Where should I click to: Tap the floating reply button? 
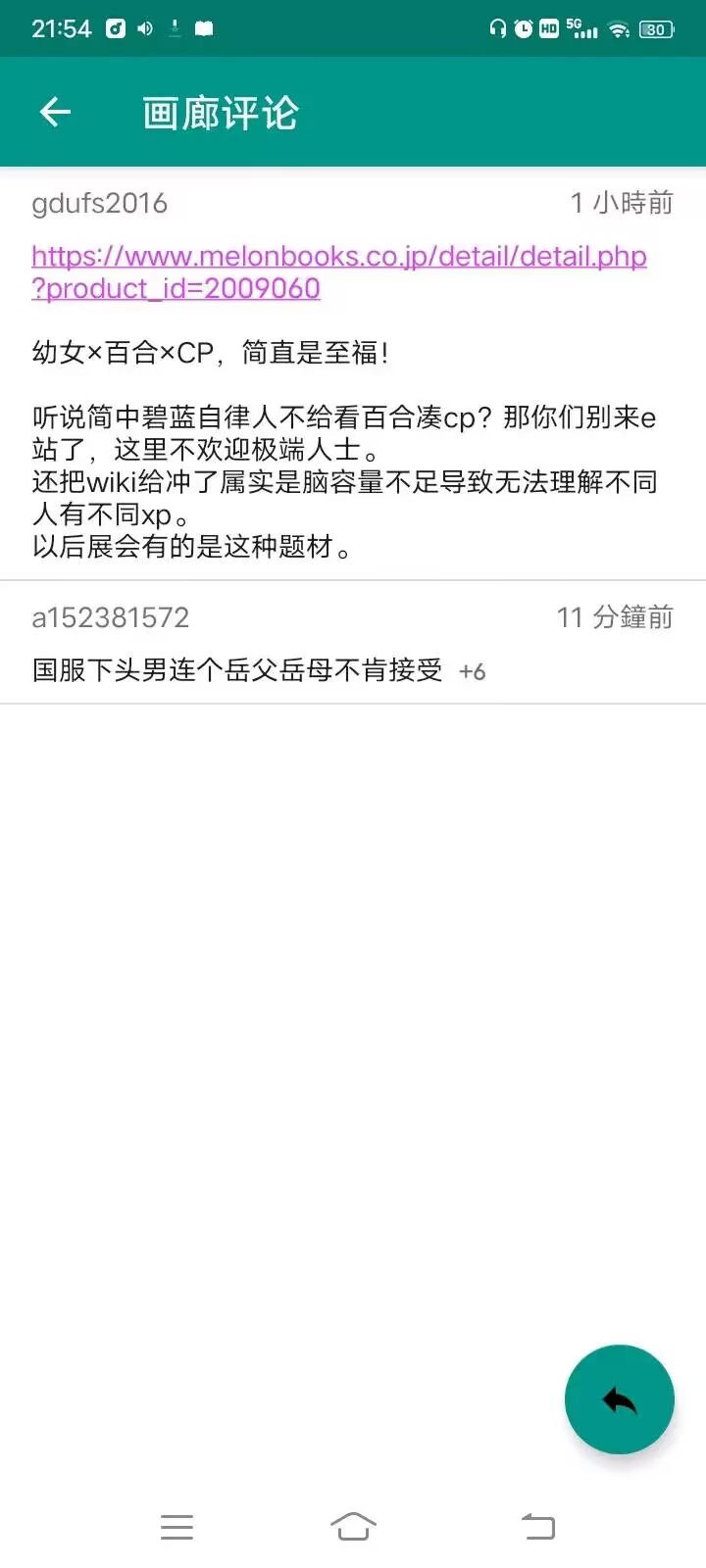tap(619, 1399)
